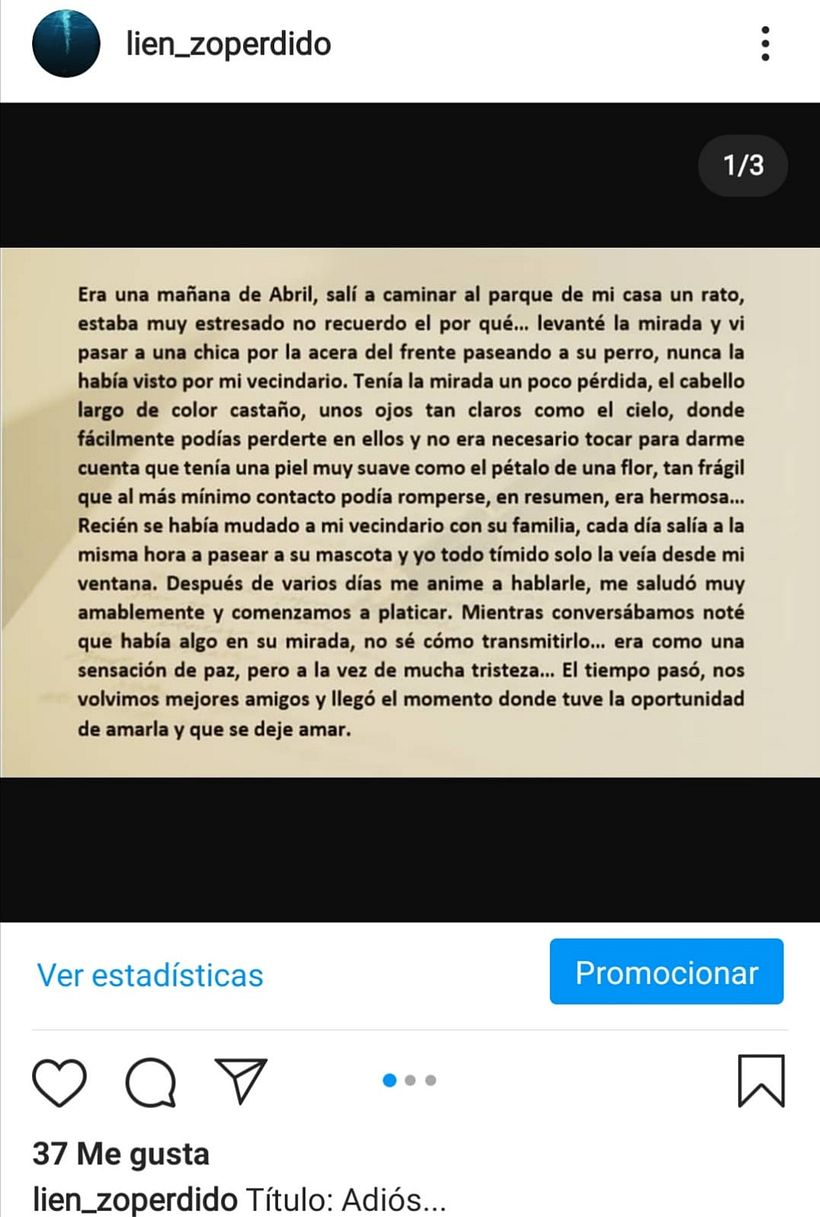See who liked via 37 Me gusta

121,1154
